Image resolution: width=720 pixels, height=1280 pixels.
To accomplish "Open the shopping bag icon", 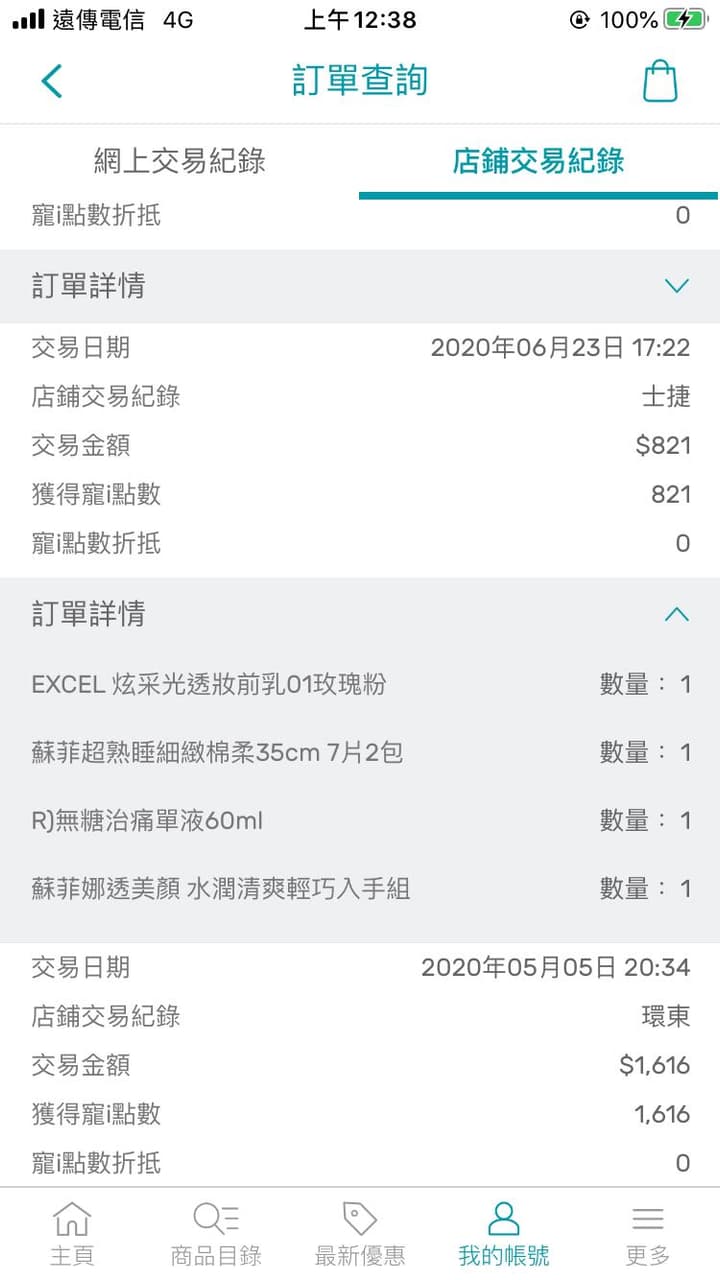I will [660, 81].
